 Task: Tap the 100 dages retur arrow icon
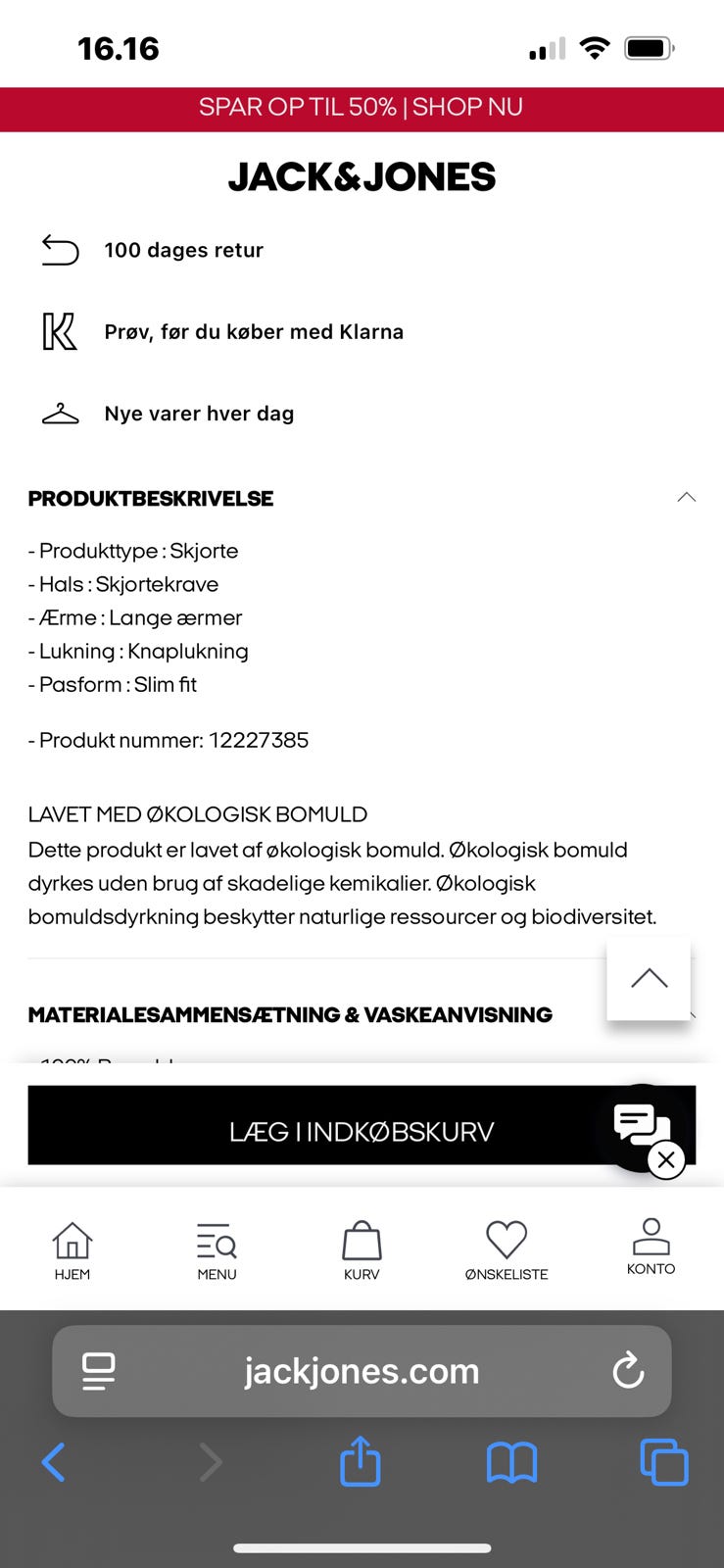60,250
